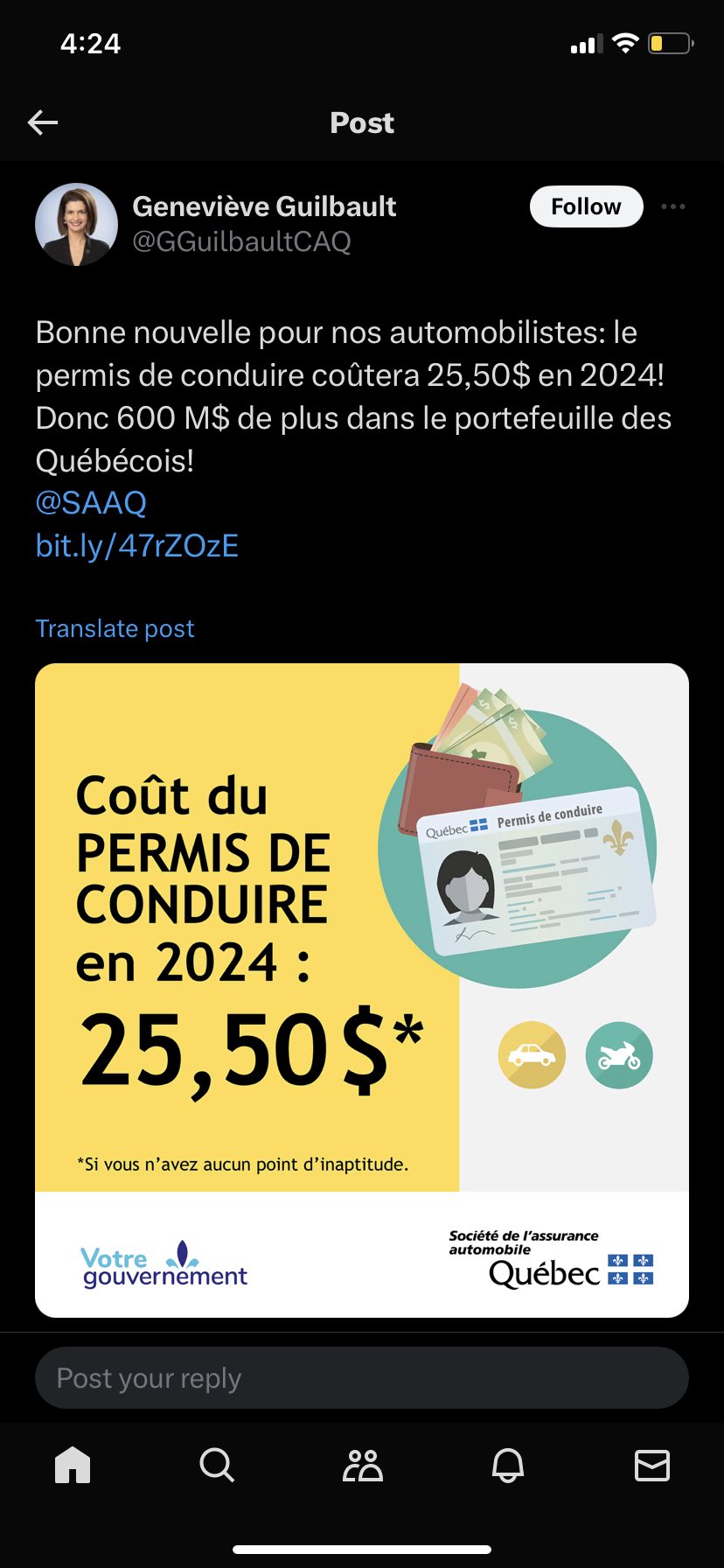Switch to the Search tab
This screenshot has height=1568, width=724.
(x=217, y=1464)
